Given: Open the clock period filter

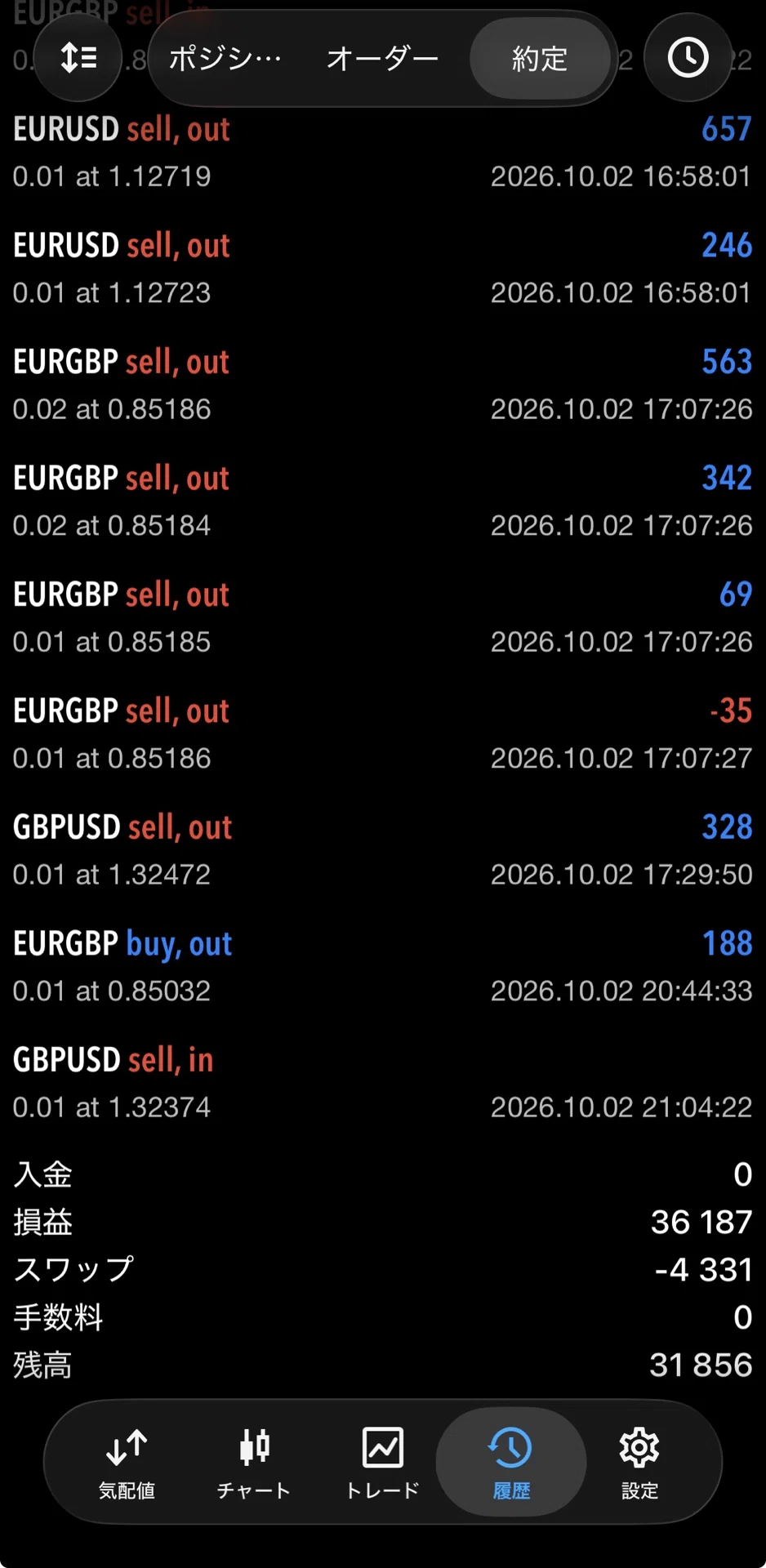Looking at the screenshot, I should tap(688, 58).
